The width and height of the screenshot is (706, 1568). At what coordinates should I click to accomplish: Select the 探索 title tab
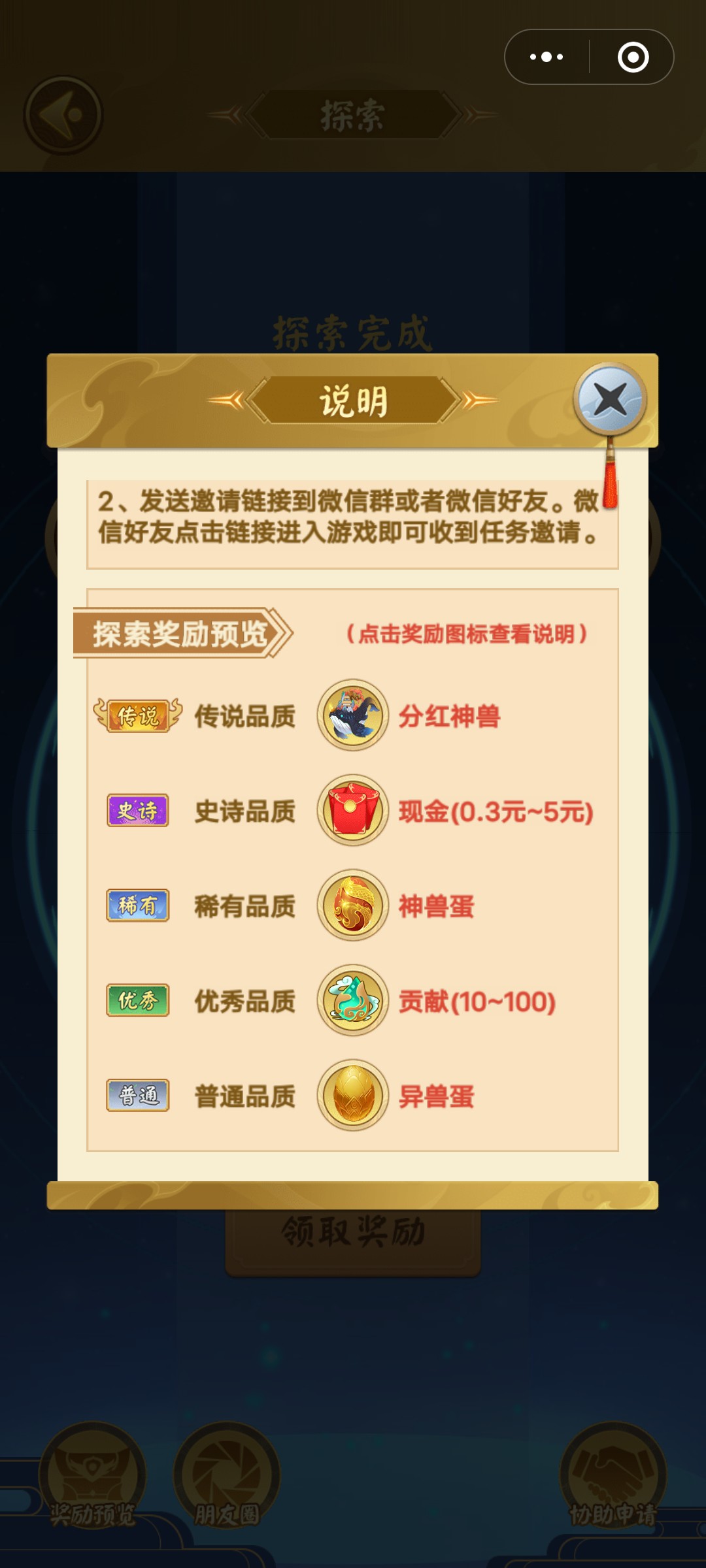pos(352,118)
